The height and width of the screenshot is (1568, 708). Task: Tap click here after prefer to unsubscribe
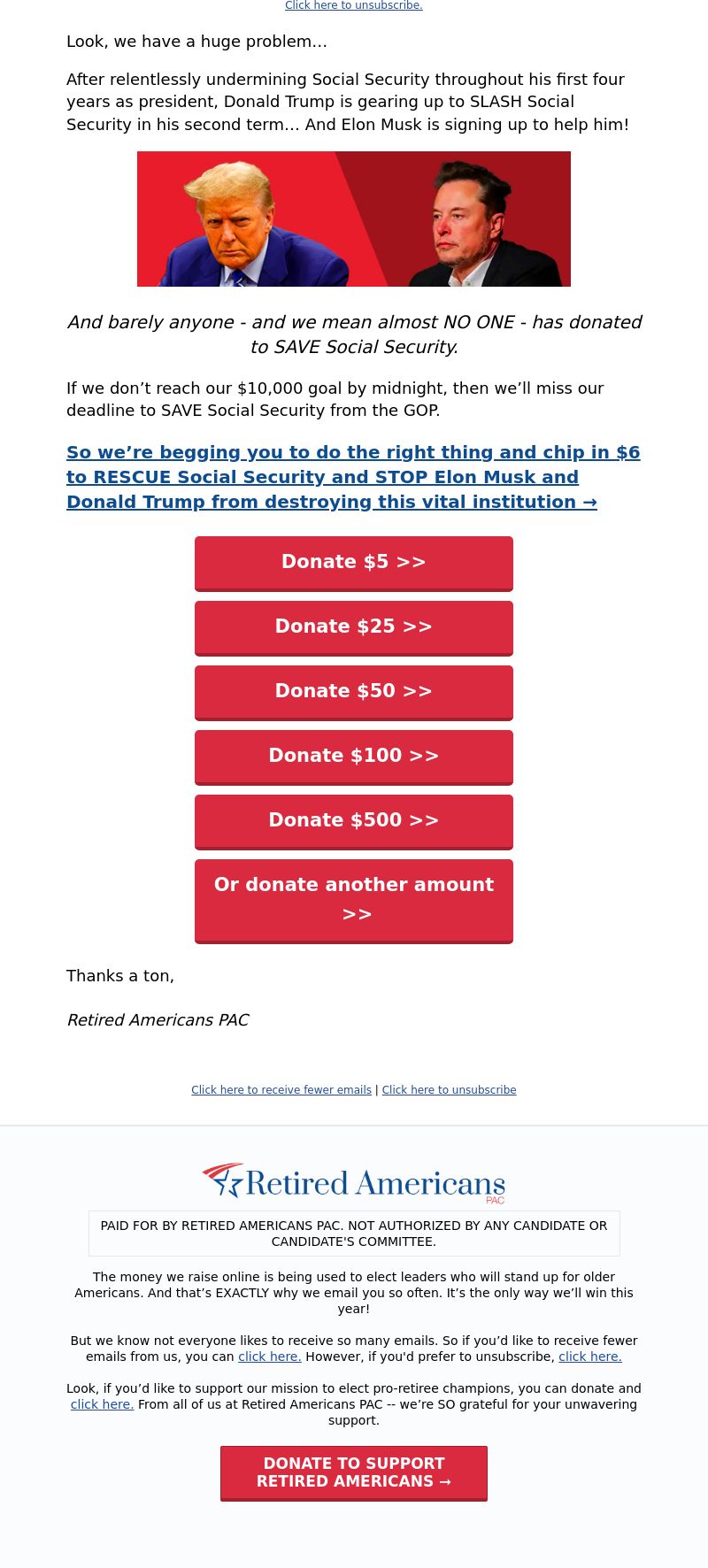click(x=589, y=1357)
